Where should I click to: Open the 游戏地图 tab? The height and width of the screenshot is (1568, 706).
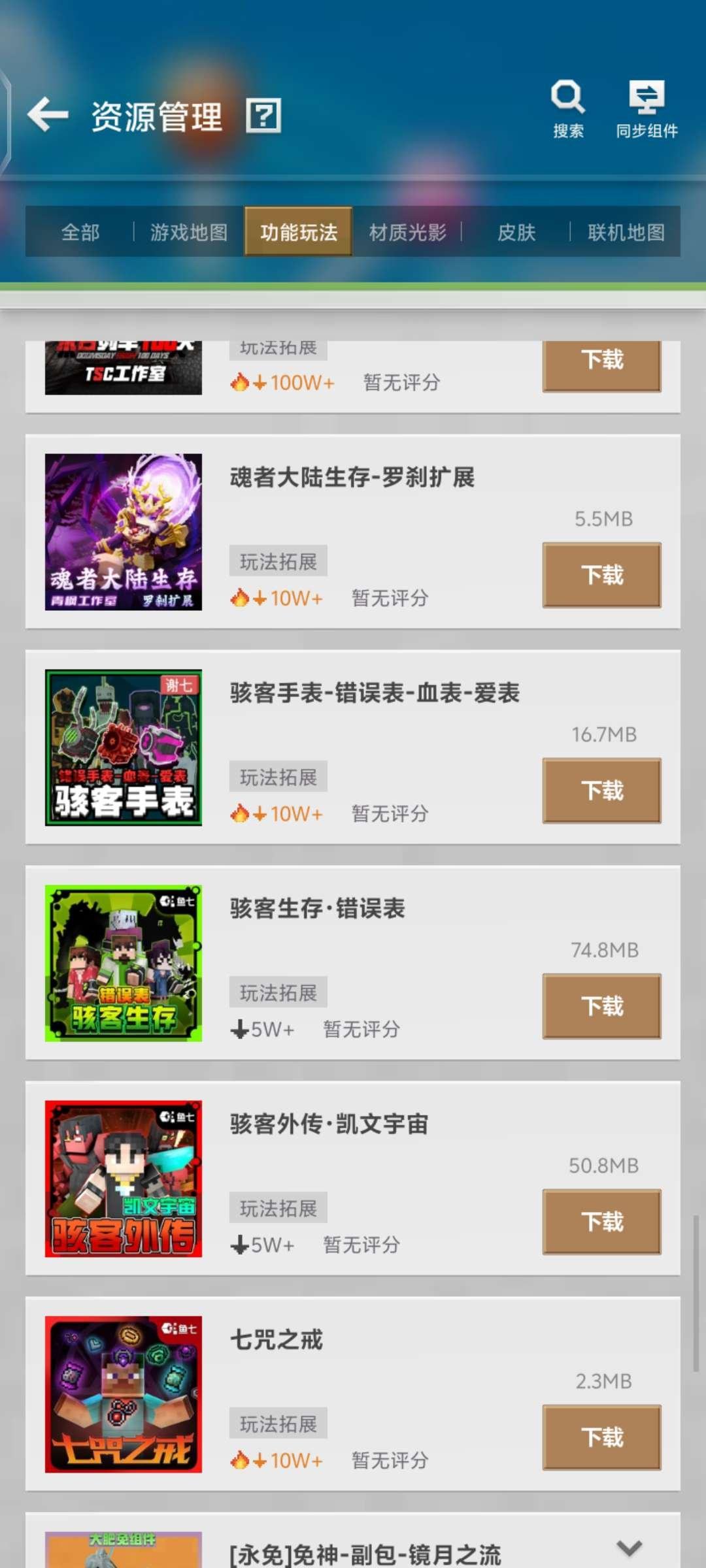188,232
